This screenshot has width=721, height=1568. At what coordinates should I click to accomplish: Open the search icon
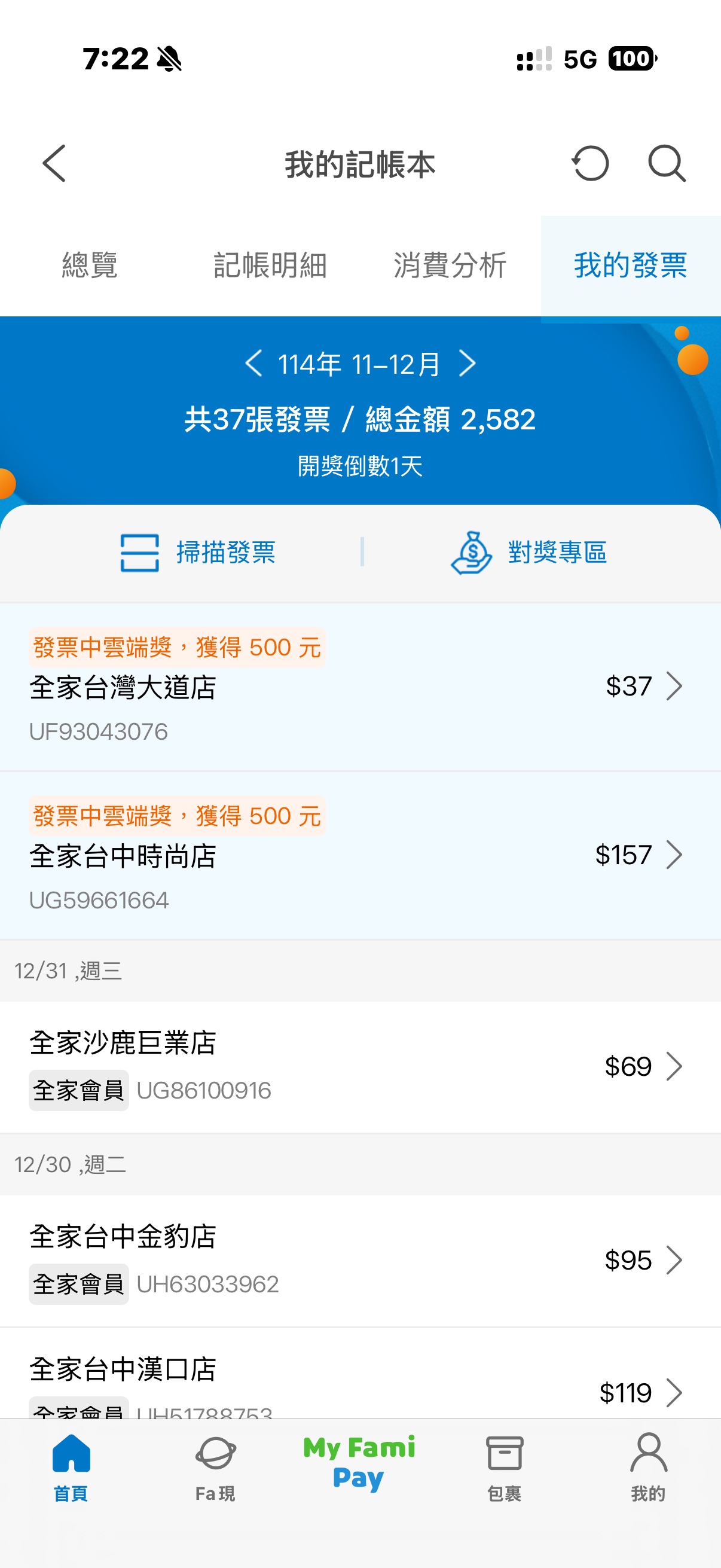(x=666, y=163)
